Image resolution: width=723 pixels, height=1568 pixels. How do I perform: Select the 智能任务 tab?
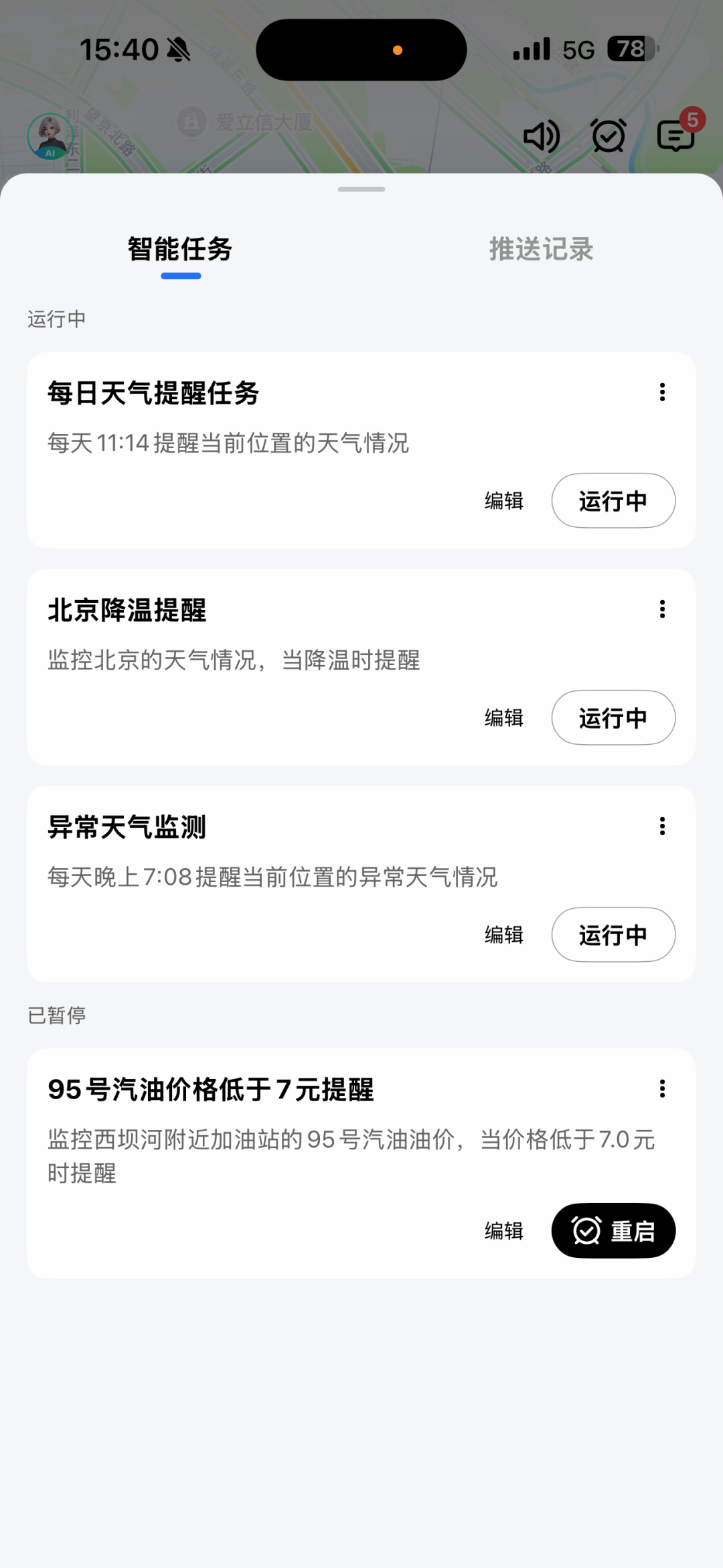[x=180, y=249]
